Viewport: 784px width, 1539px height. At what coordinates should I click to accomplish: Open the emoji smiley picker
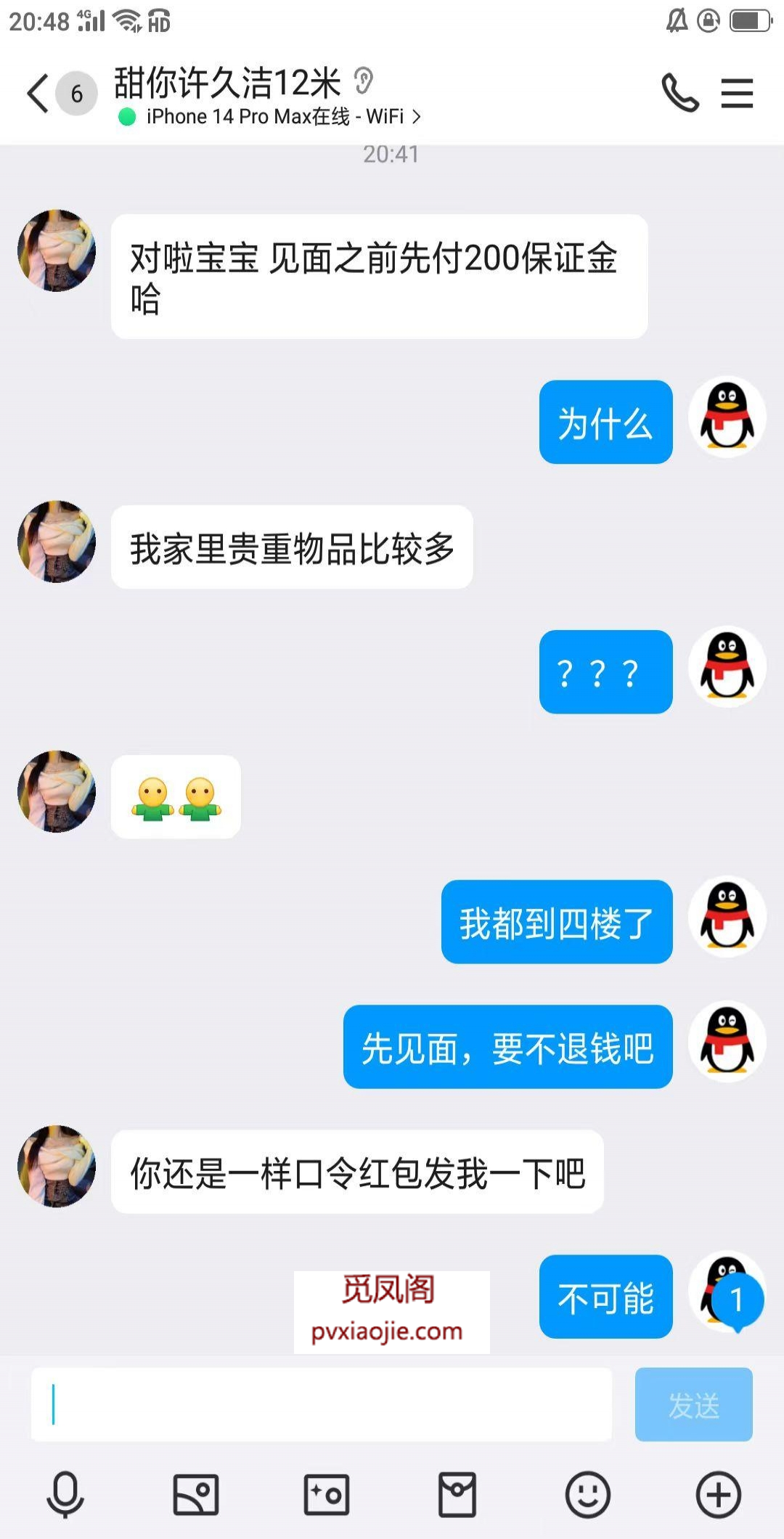tap(587, 1495)
